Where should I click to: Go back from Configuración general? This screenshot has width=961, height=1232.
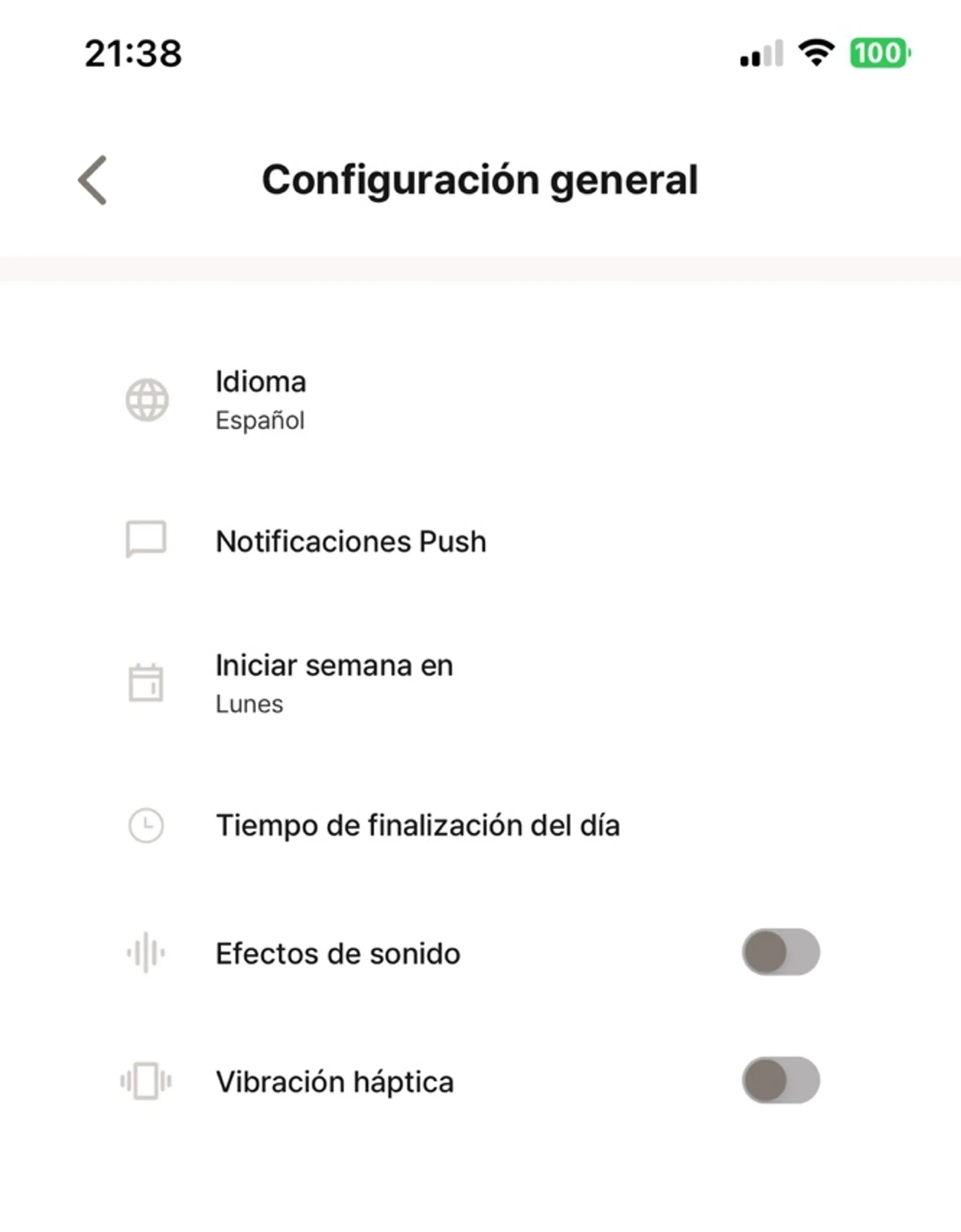92,180
